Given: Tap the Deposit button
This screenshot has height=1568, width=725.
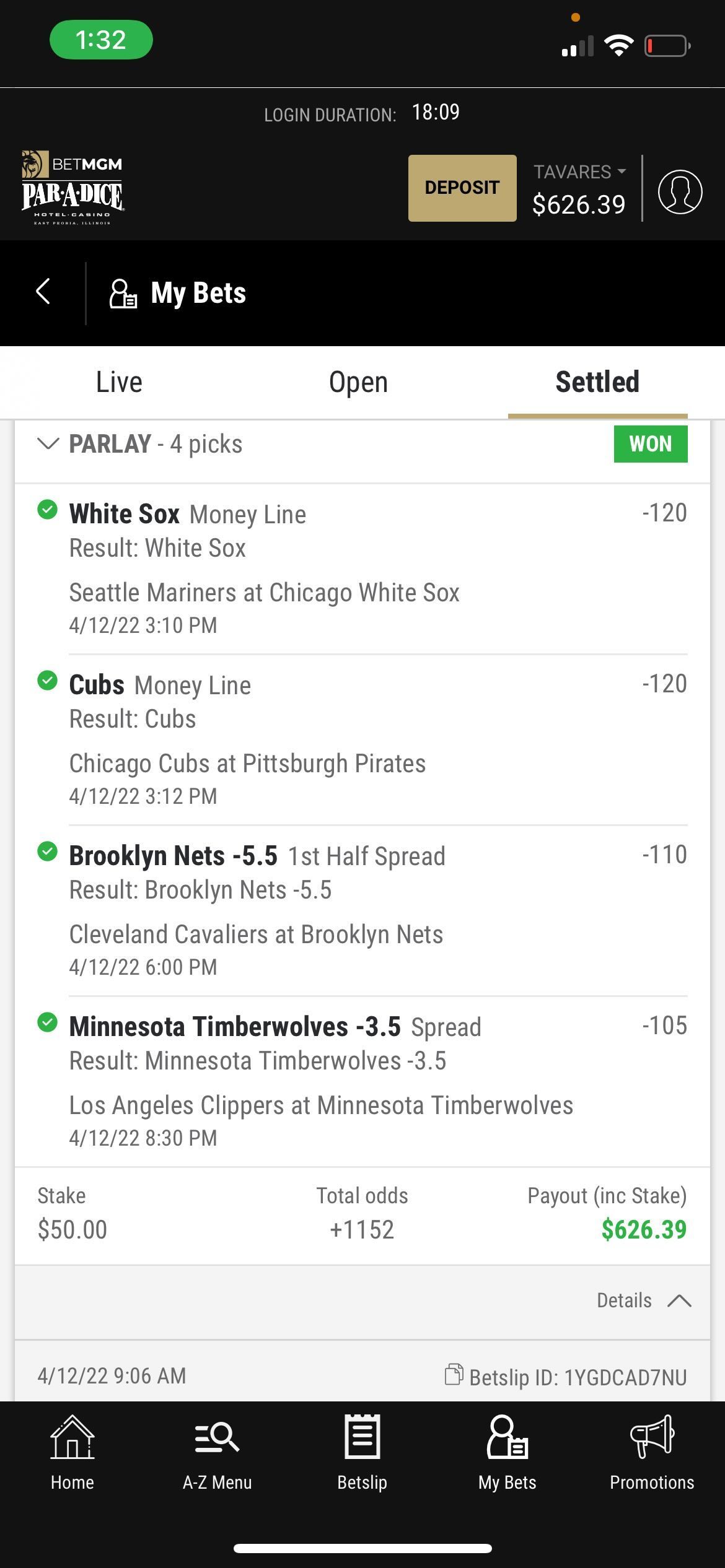Looking at the screenshot, I should click(462, 188).
